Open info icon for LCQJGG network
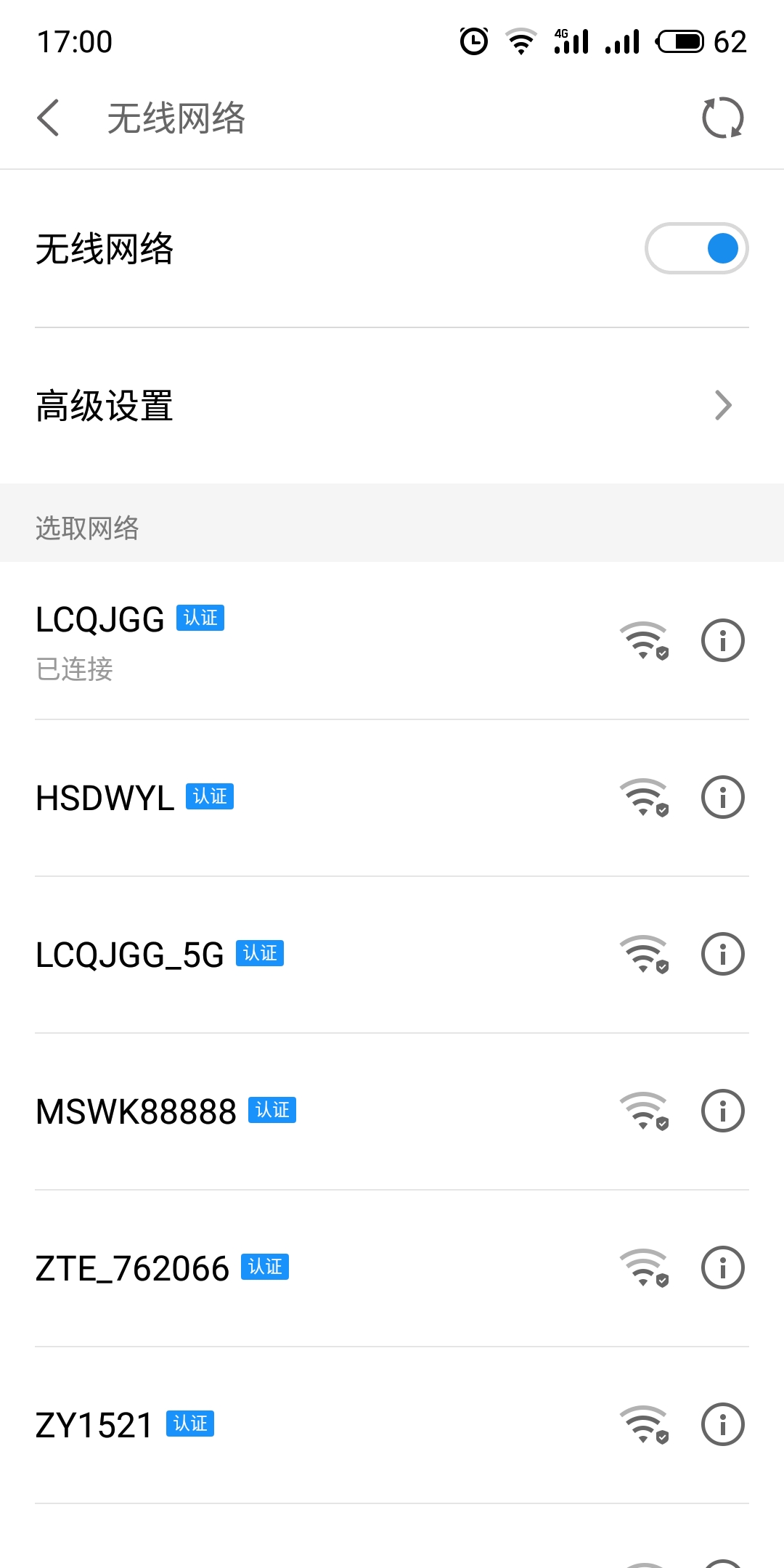Screen dimensions: 784x1568 pyautogui.click(x=722, y=640)
